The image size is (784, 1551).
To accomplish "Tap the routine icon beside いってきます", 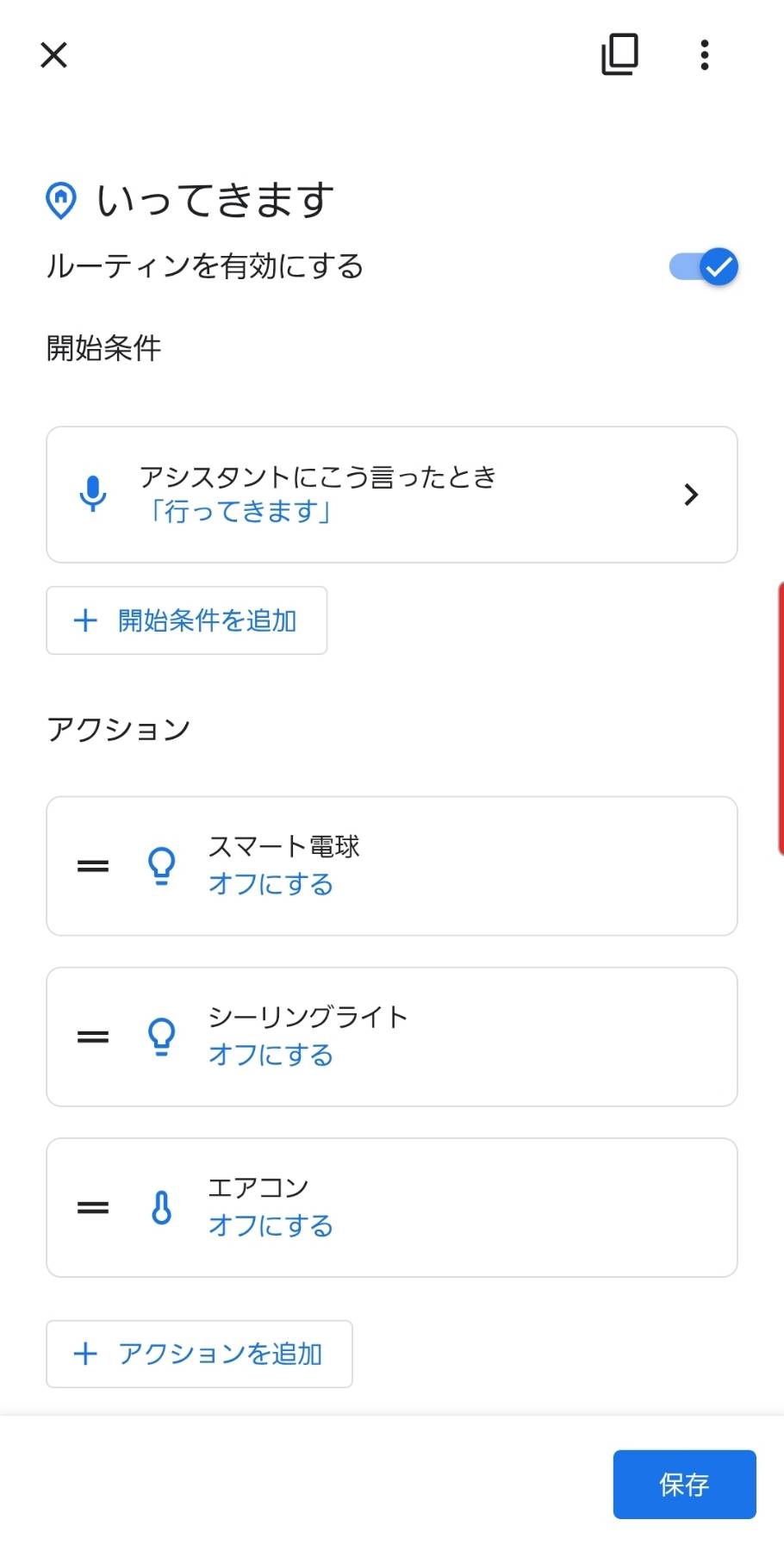I will [x=61, y=201].
